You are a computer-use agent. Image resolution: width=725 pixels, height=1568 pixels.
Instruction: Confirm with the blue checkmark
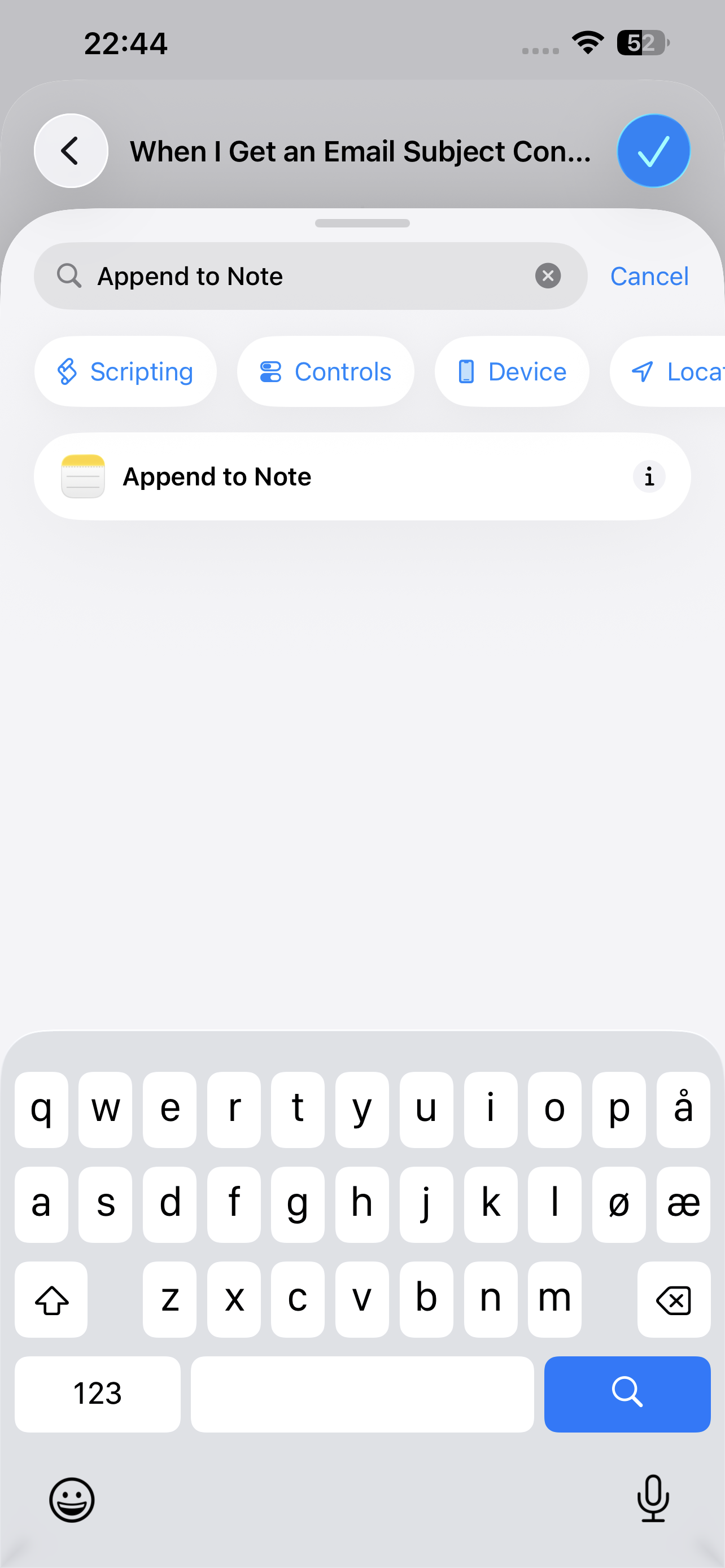653,150
